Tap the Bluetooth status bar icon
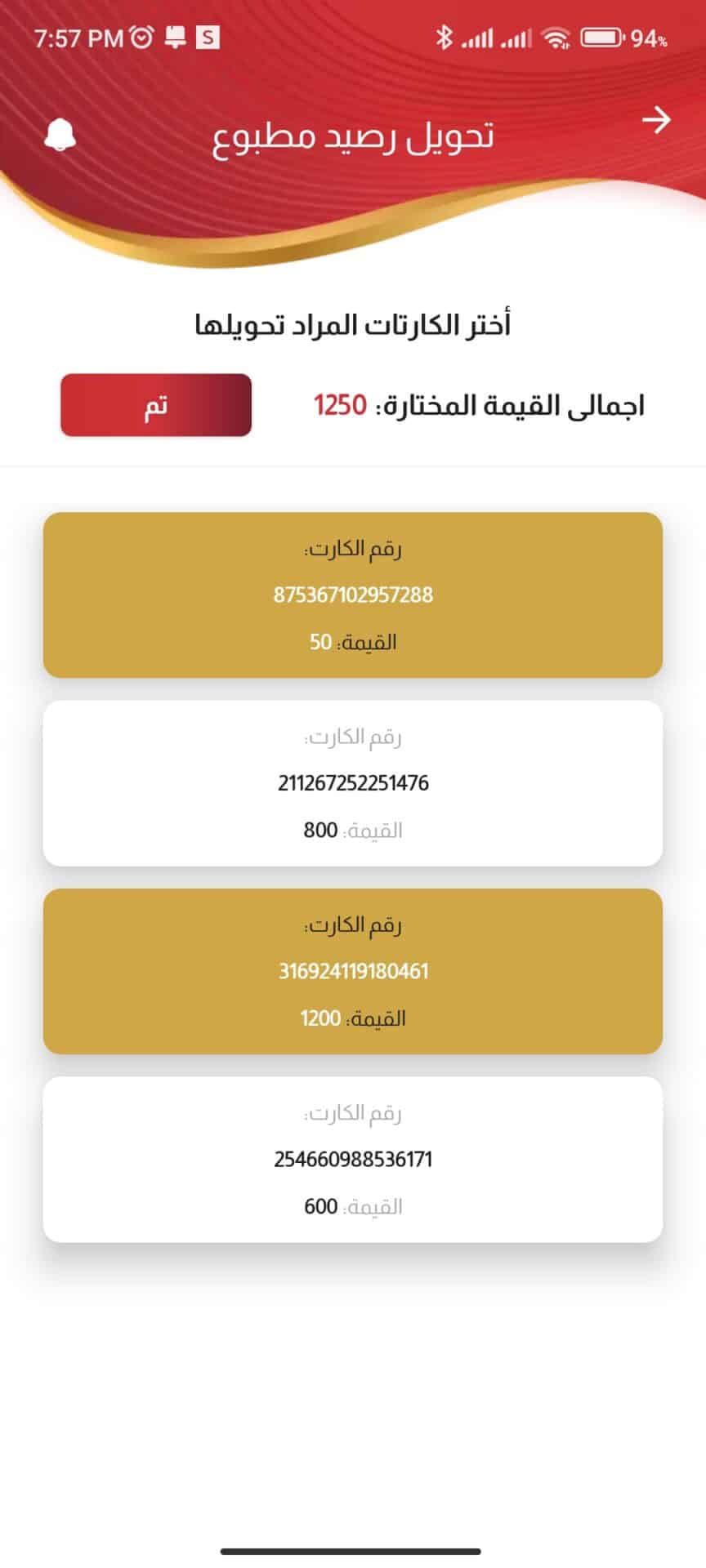The height and width of the screenshot is (1568, 706). click(446, 36)
